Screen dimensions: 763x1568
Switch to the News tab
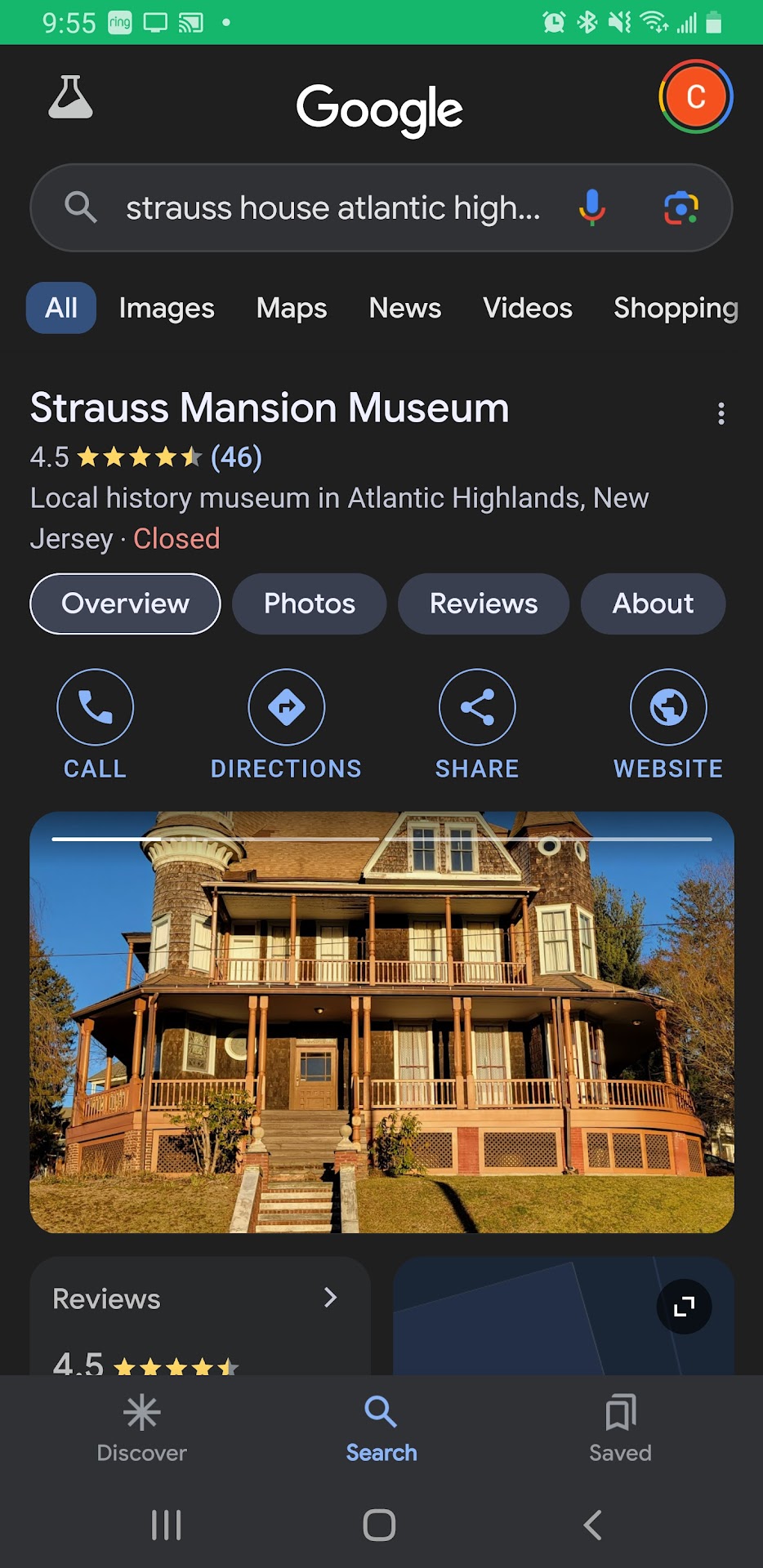tap(405, 308)
